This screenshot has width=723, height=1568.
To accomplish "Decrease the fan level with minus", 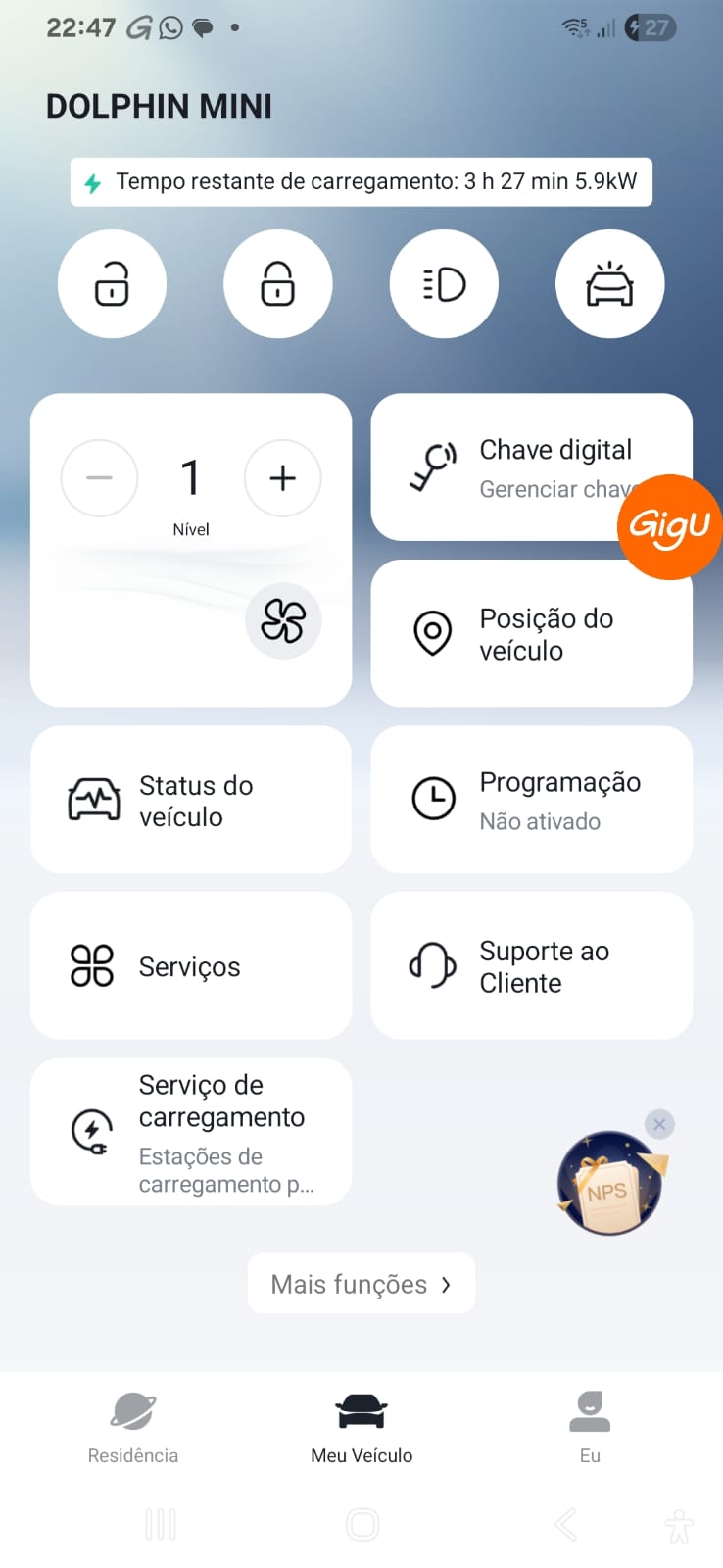I will pyautogui.click(x=99, y=478).
